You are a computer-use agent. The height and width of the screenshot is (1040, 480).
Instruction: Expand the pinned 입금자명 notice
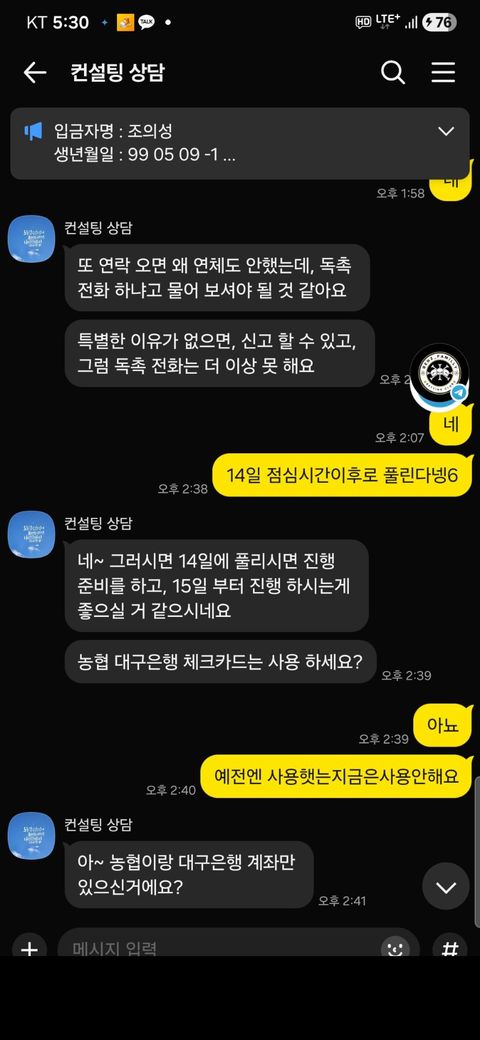point(446,131)
